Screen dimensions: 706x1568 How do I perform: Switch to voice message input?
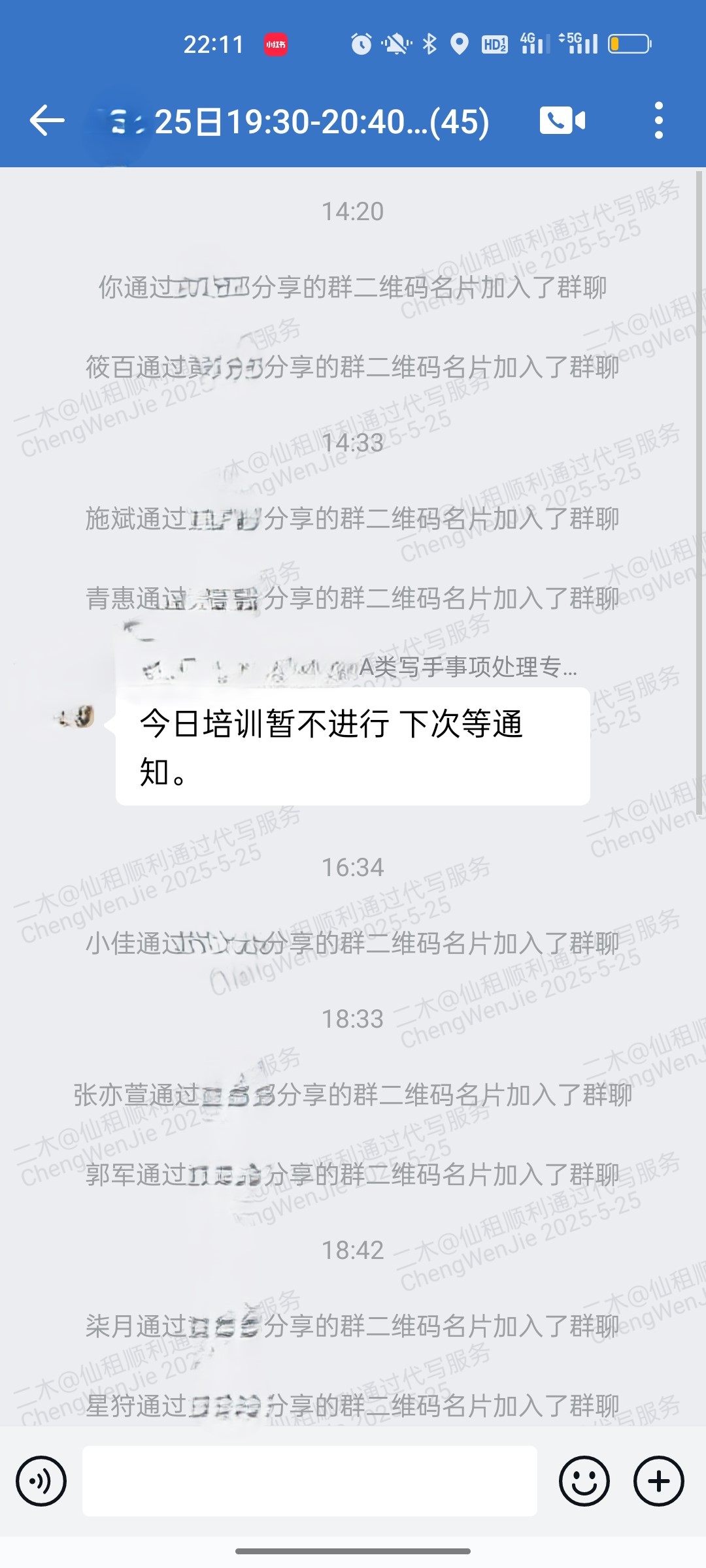41,1481
